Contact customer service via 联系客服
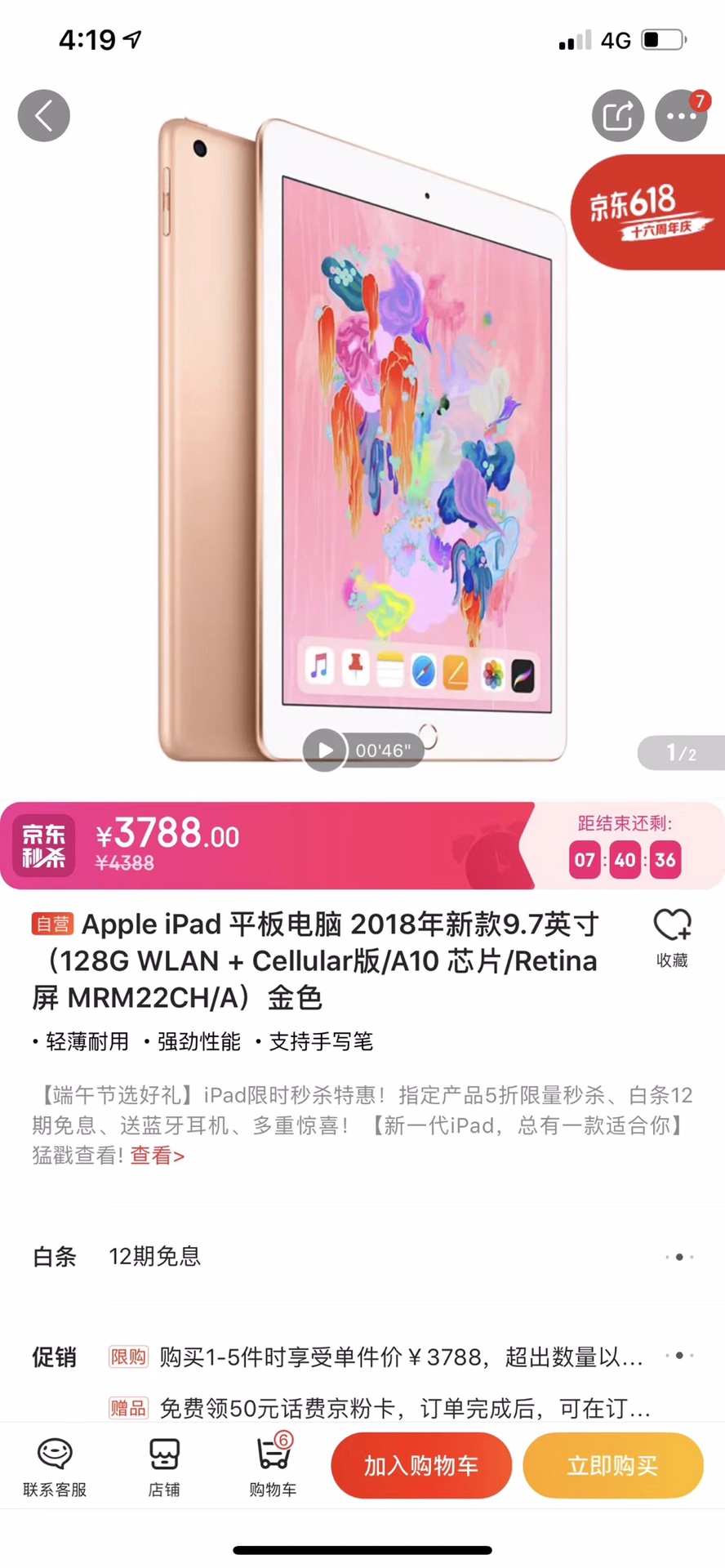The width and height of the screenshot is (725, 1568). [x=55, y=1468]
